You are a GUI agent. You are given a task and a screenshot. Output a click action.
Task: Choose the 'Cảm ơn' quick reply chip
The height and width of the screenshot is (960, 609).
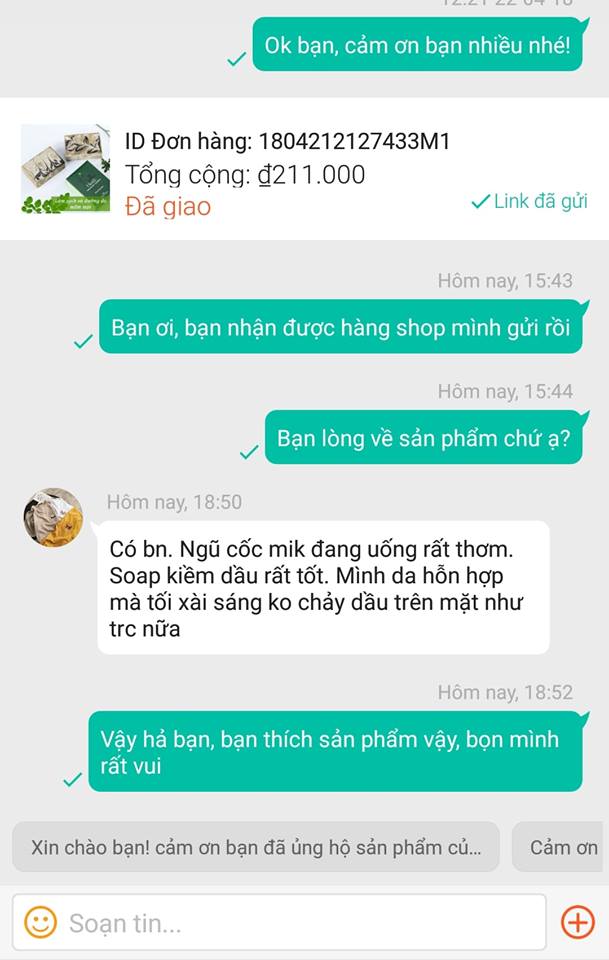pyautogui.click(x=563, y=848)
